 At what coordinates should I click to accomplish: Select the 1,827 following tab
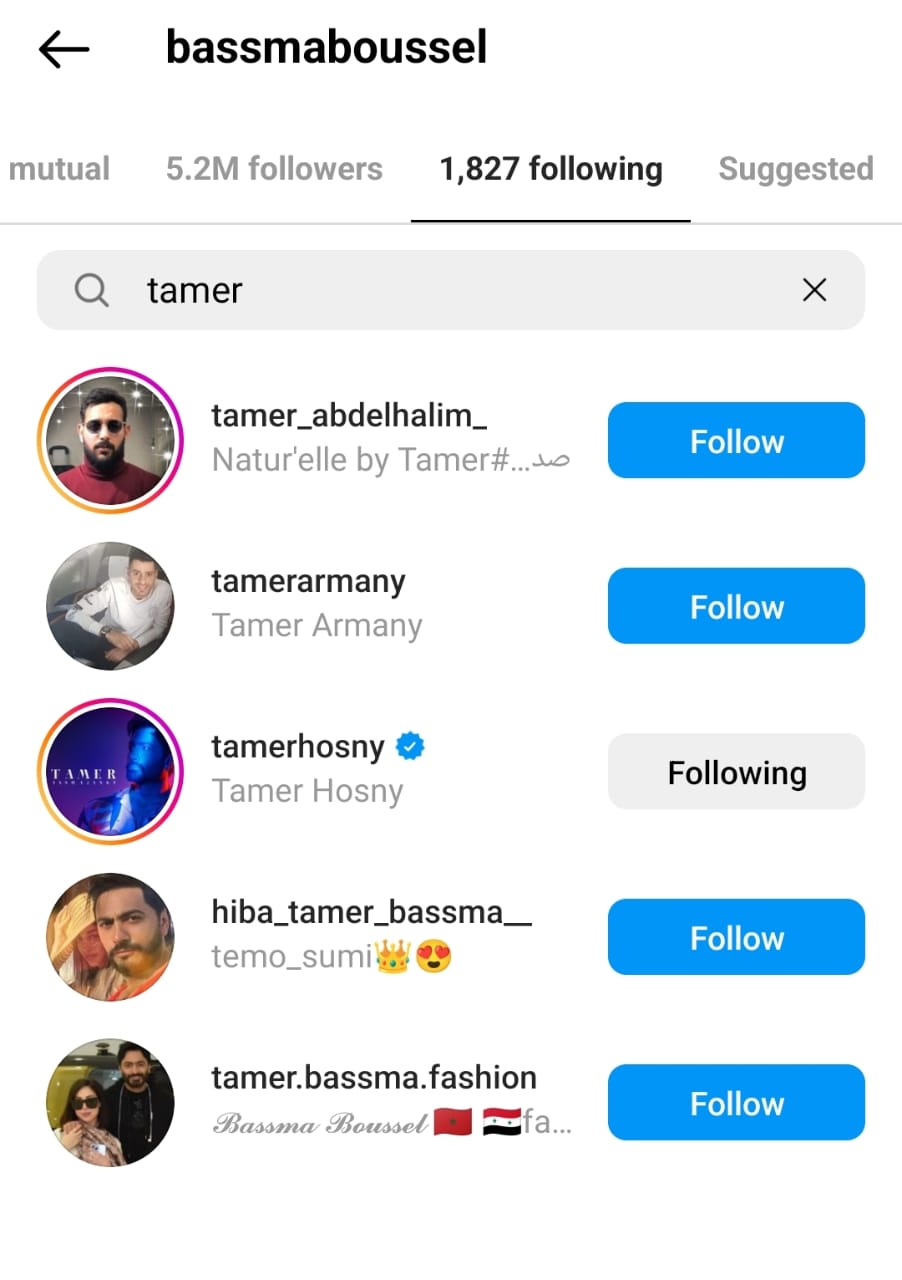coord(550,169)
